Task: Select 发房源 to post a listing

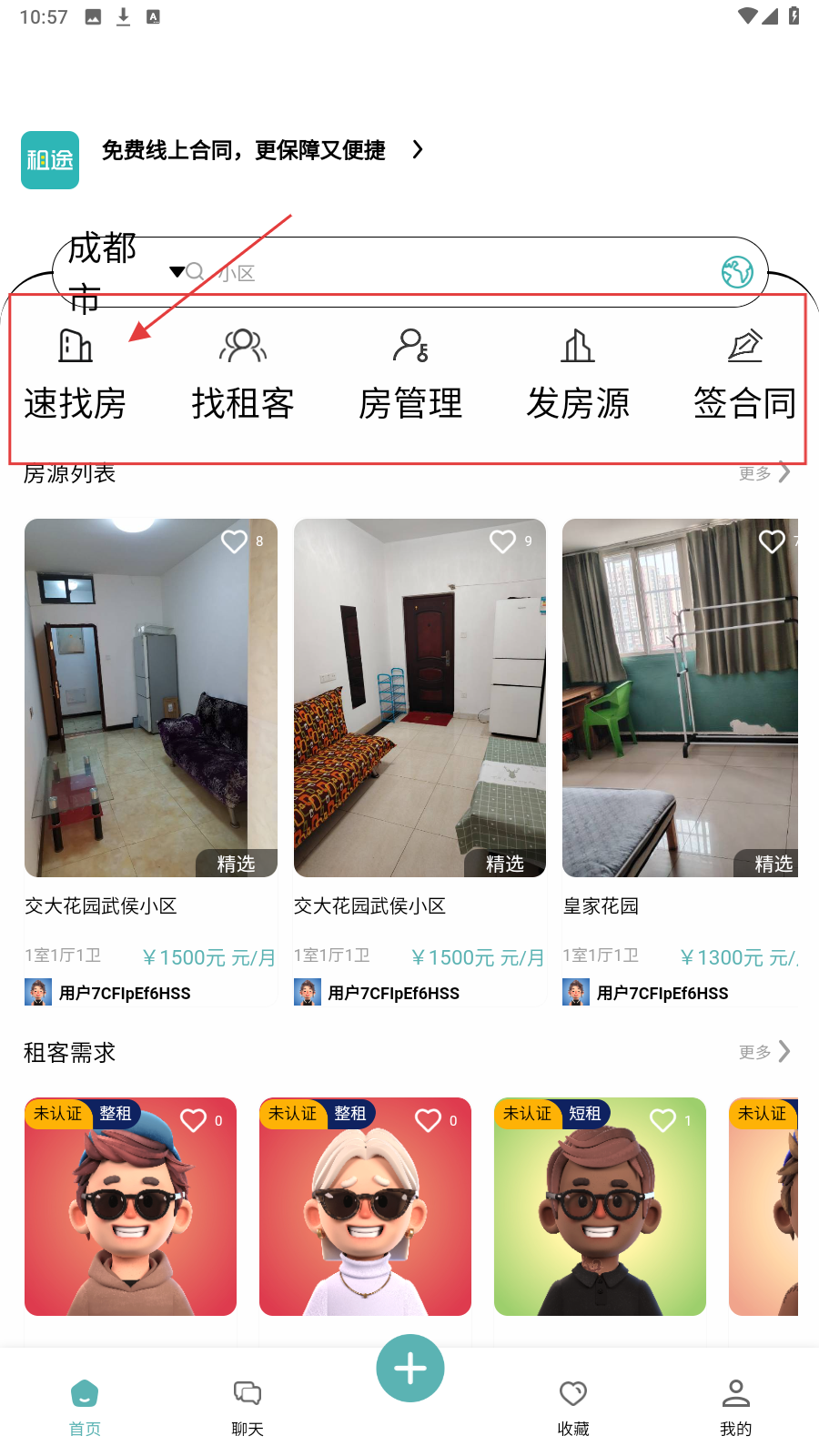Action: [578, 377]
